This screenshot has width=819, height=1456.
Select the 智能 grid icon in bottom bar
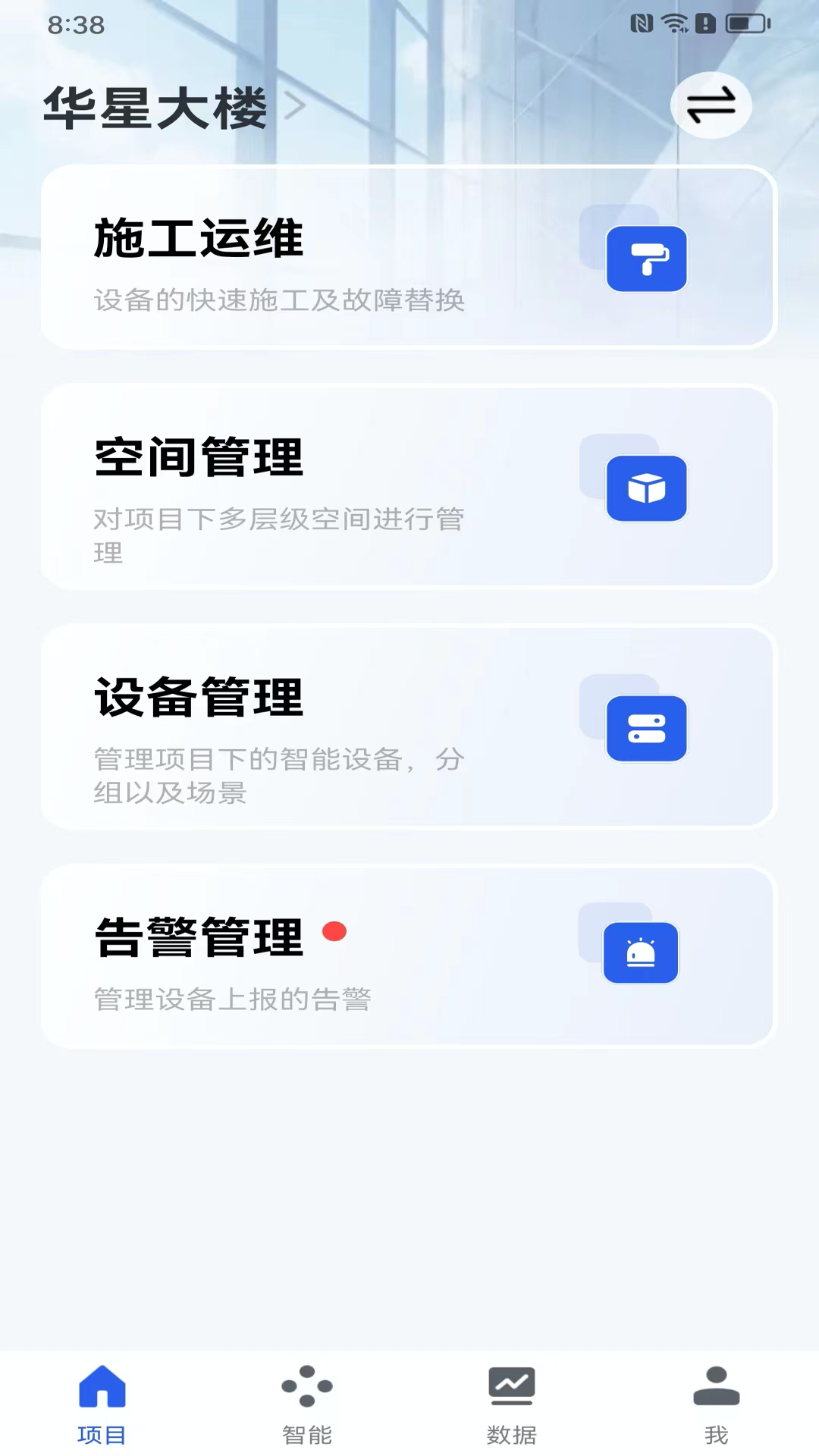(x=306, y=1385)
